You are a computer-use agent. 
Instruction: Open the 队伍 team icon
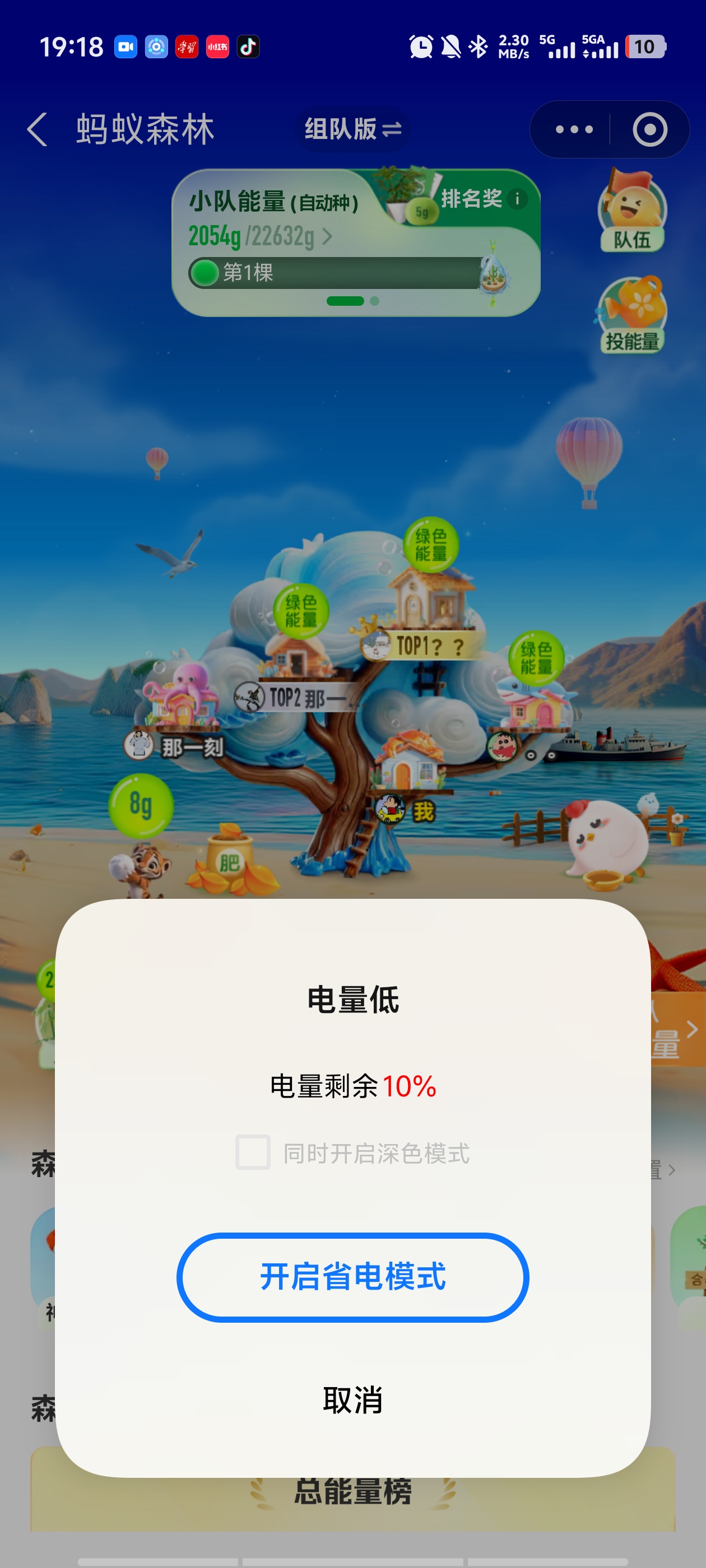pos(631,212)
